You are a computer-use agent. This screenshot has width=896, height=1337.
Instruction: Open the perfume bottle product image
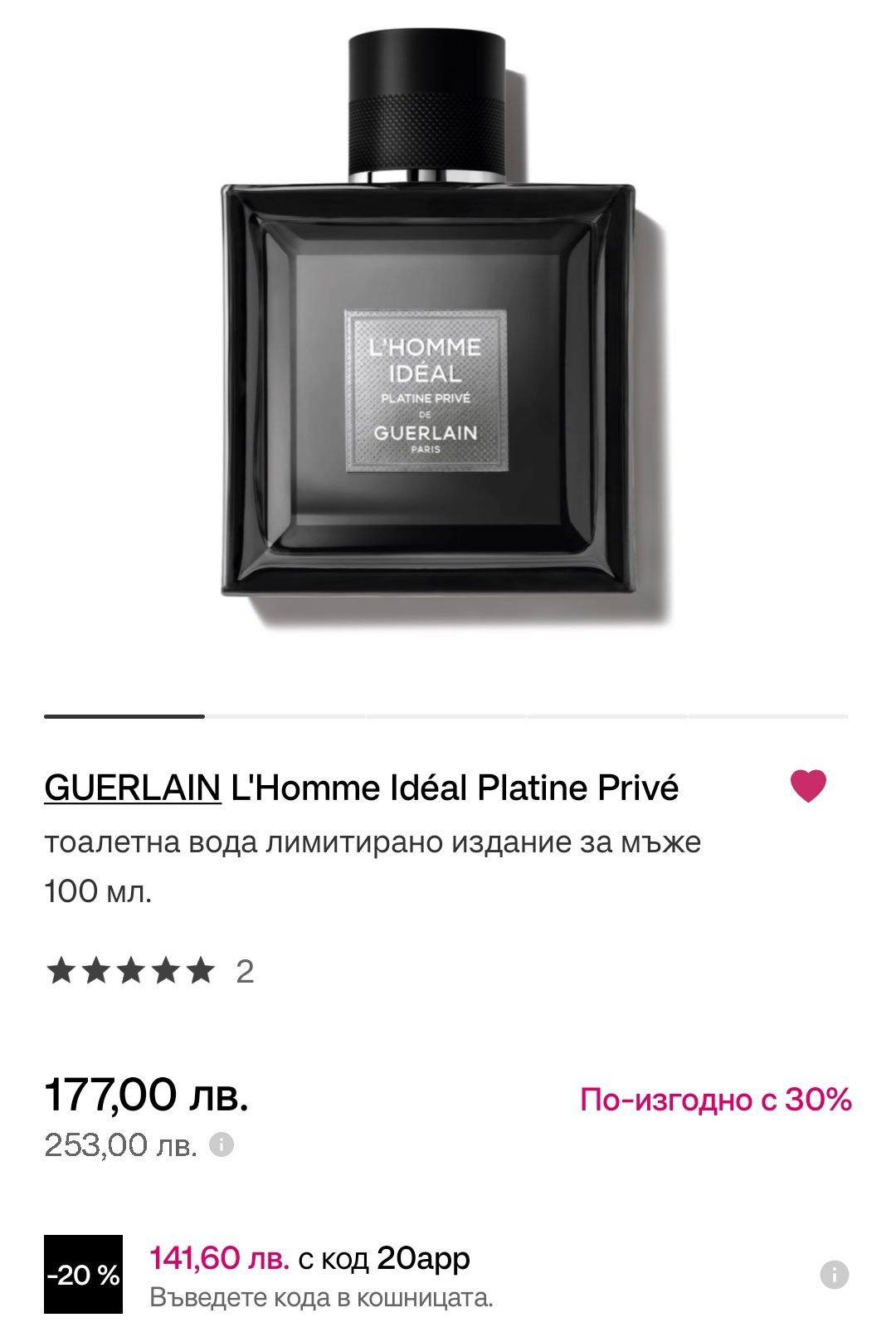pyautogui.click(x=428, y=332)
